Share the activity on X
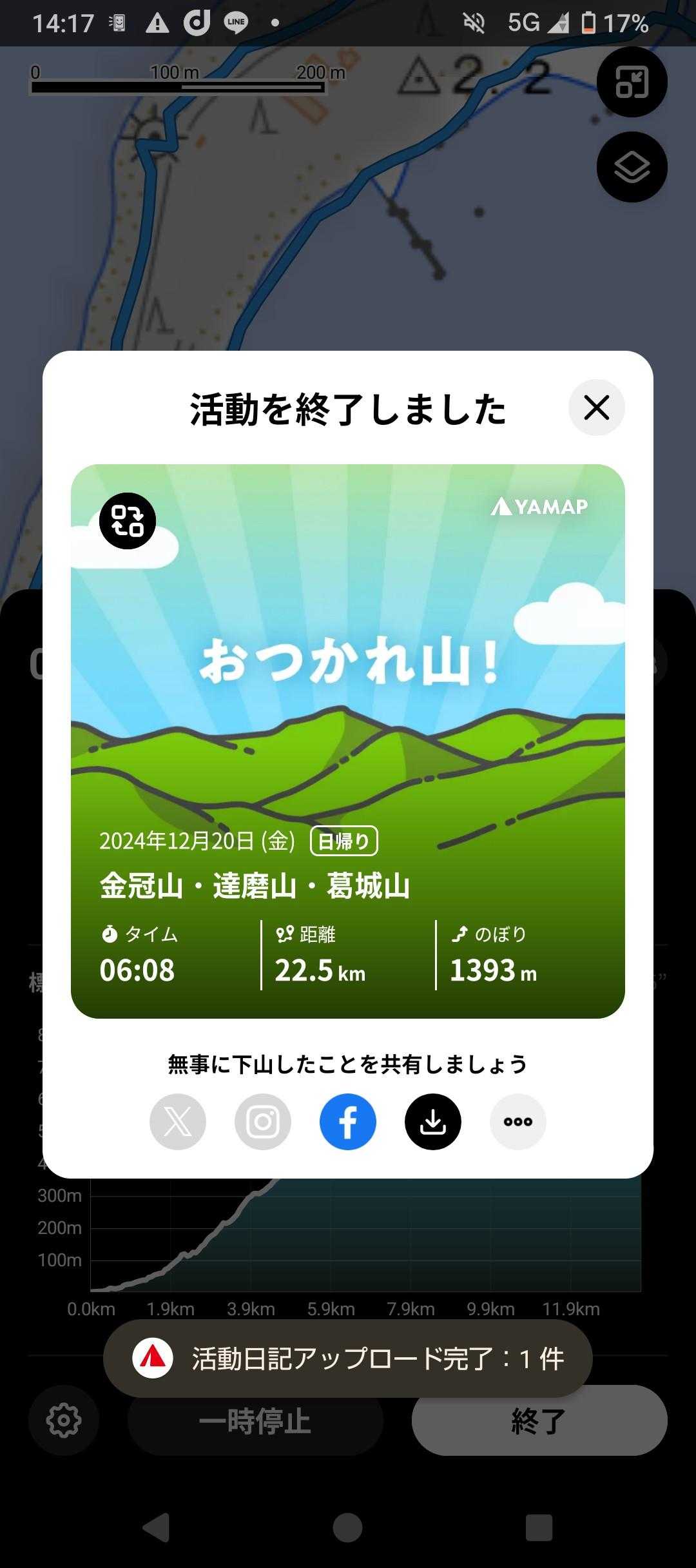The width and height of the screenshot is (696, 1568). tap(178, 1122)
